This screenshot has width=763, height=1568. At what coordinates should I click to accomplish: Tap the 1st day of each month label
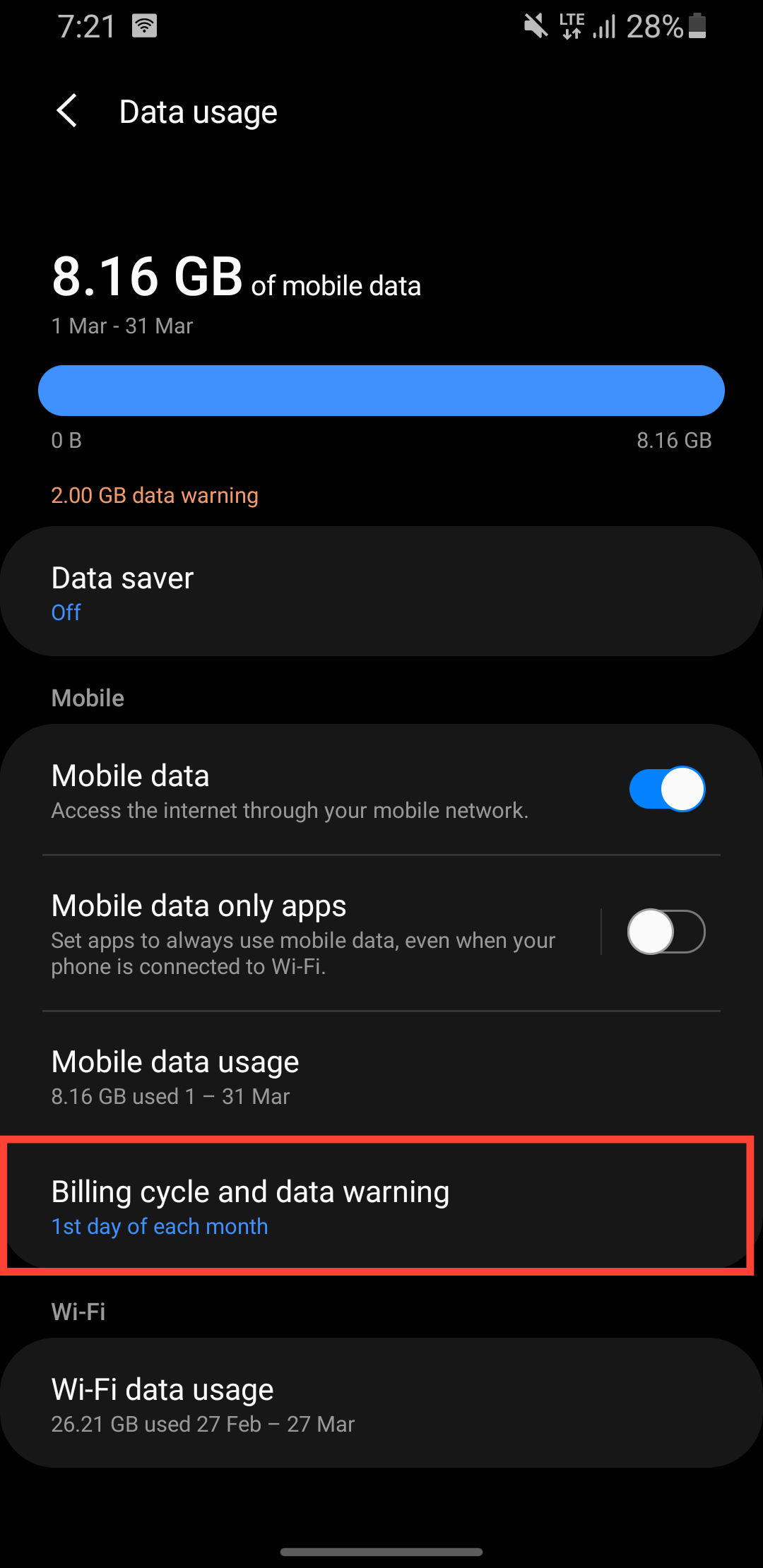160,1227
